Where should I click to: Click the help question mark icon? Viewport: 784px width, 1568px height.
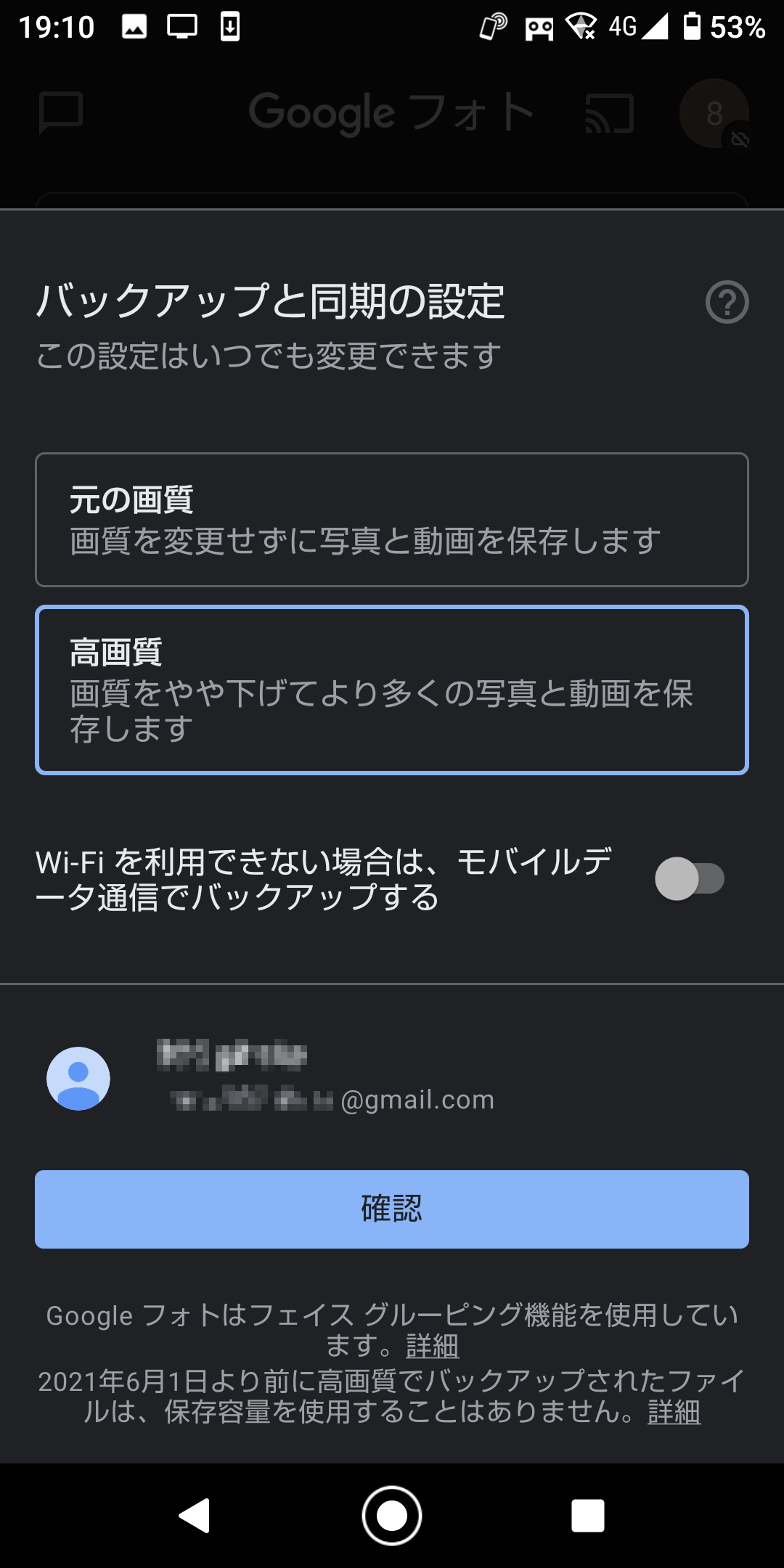point(729,303)
